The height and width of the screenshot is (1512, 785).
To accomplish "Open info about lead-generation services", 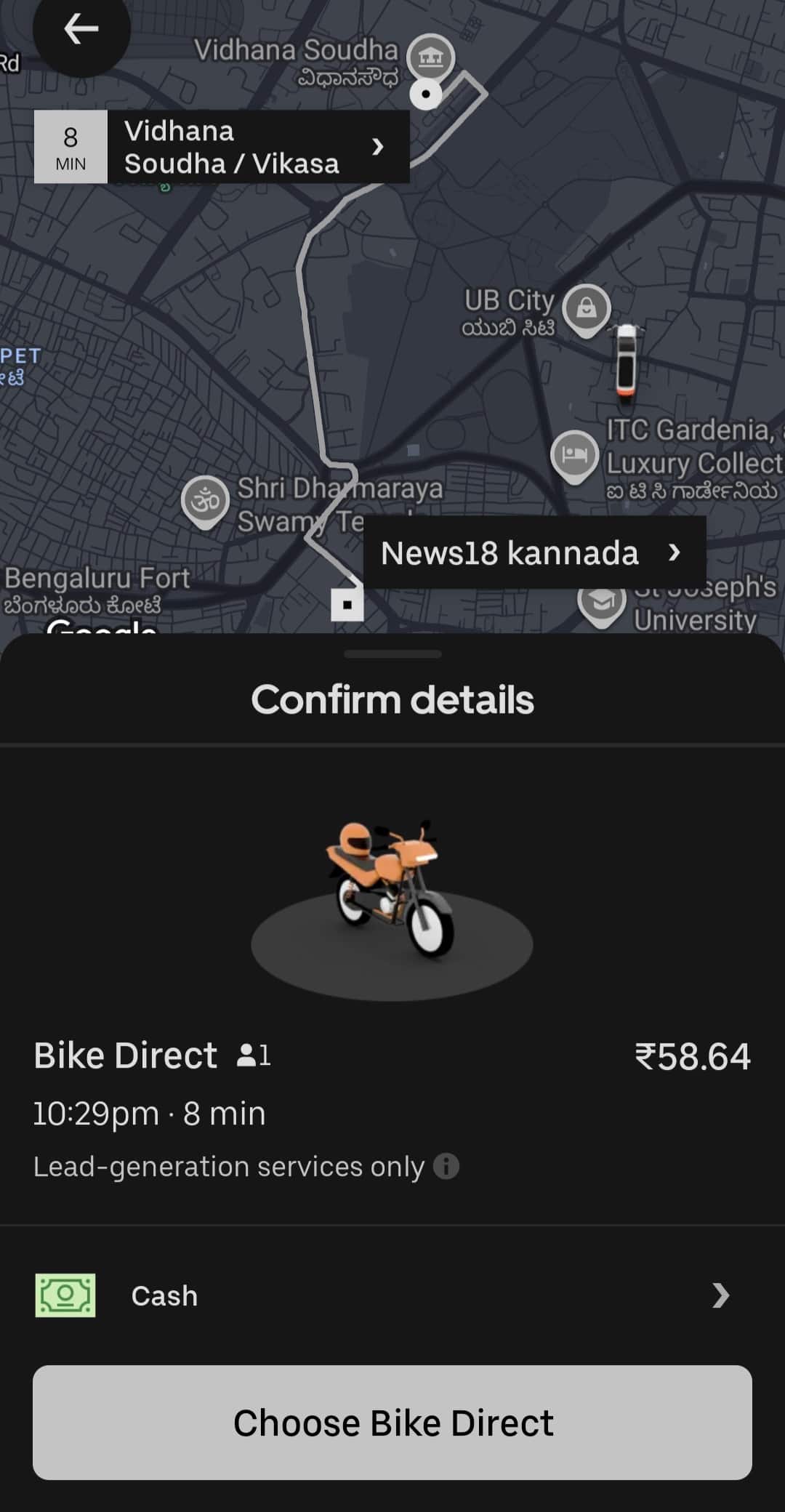I will [x=446, y=1166].
